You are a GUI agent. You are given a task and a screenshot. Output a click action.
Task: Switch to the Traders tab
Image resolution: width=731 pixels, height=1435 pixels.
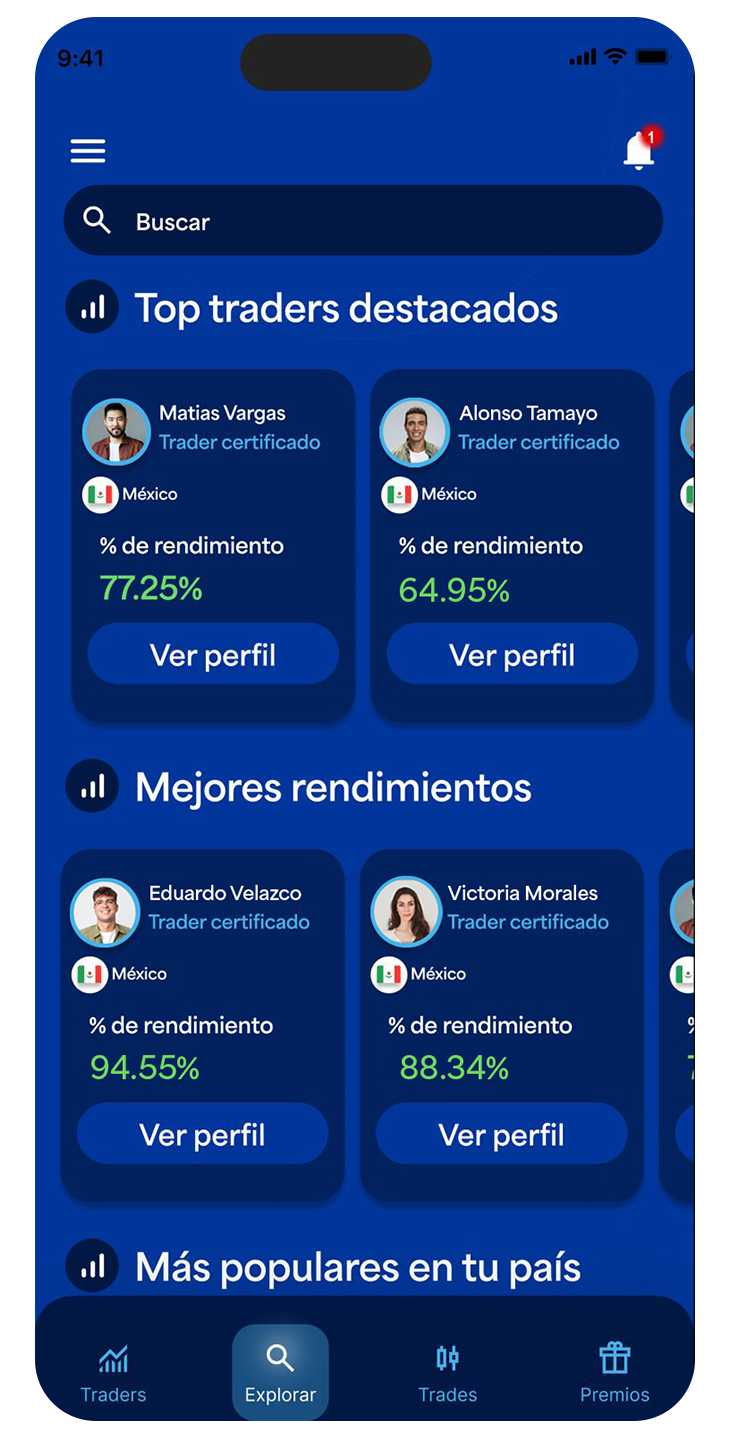pos(113,1370)
